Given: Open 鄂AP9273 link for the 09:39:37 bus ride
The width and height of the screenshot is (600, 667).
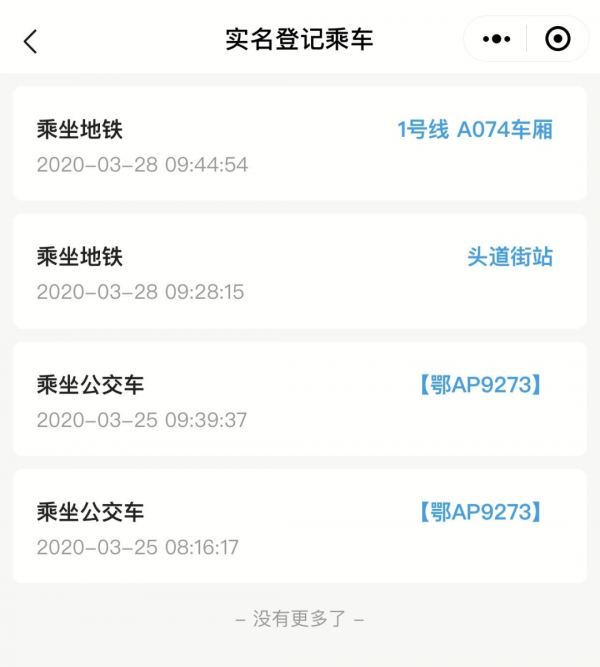Looking at the screenshot, I should [481, 385].
